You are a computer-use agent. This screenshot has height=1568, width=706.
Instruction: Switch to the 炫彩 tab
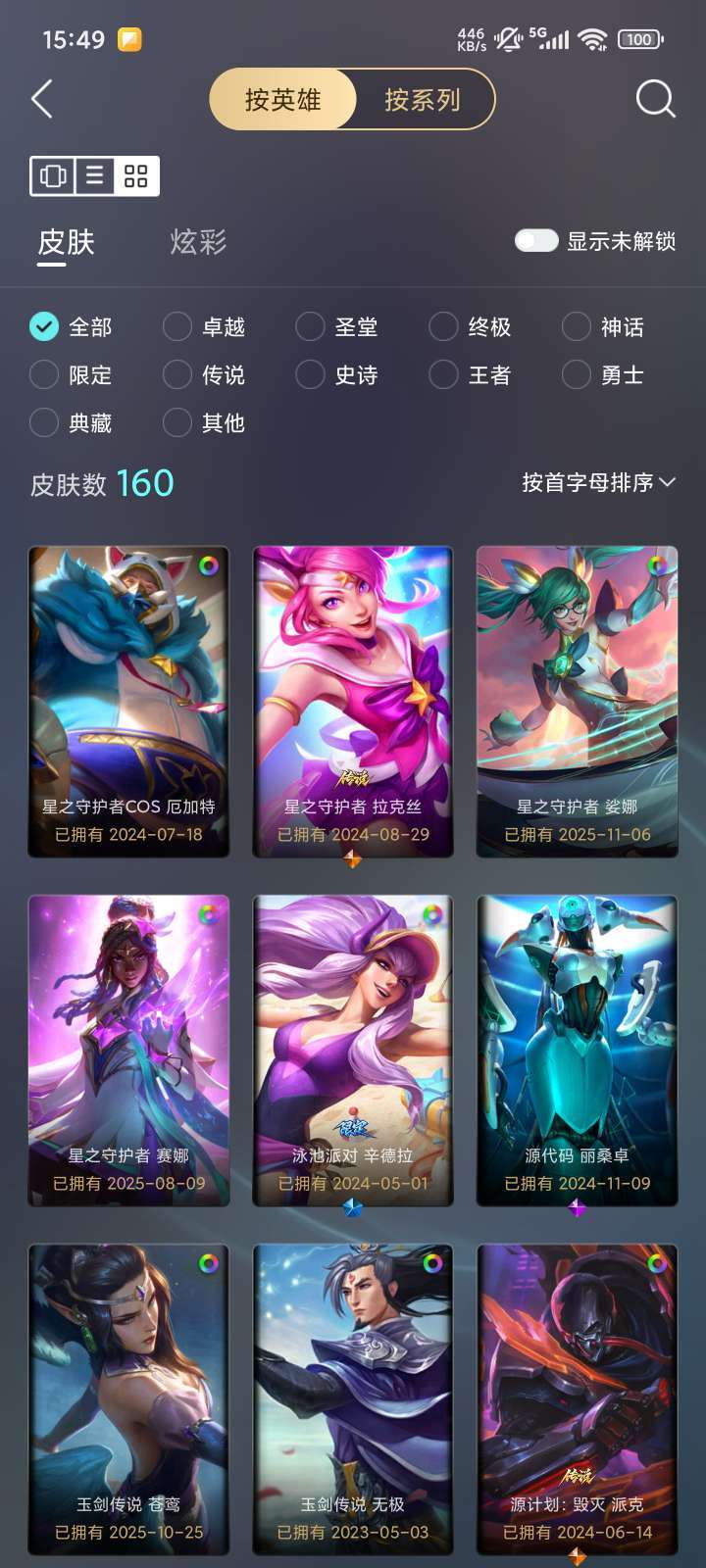pyautogui.click(x=198, y=242)
